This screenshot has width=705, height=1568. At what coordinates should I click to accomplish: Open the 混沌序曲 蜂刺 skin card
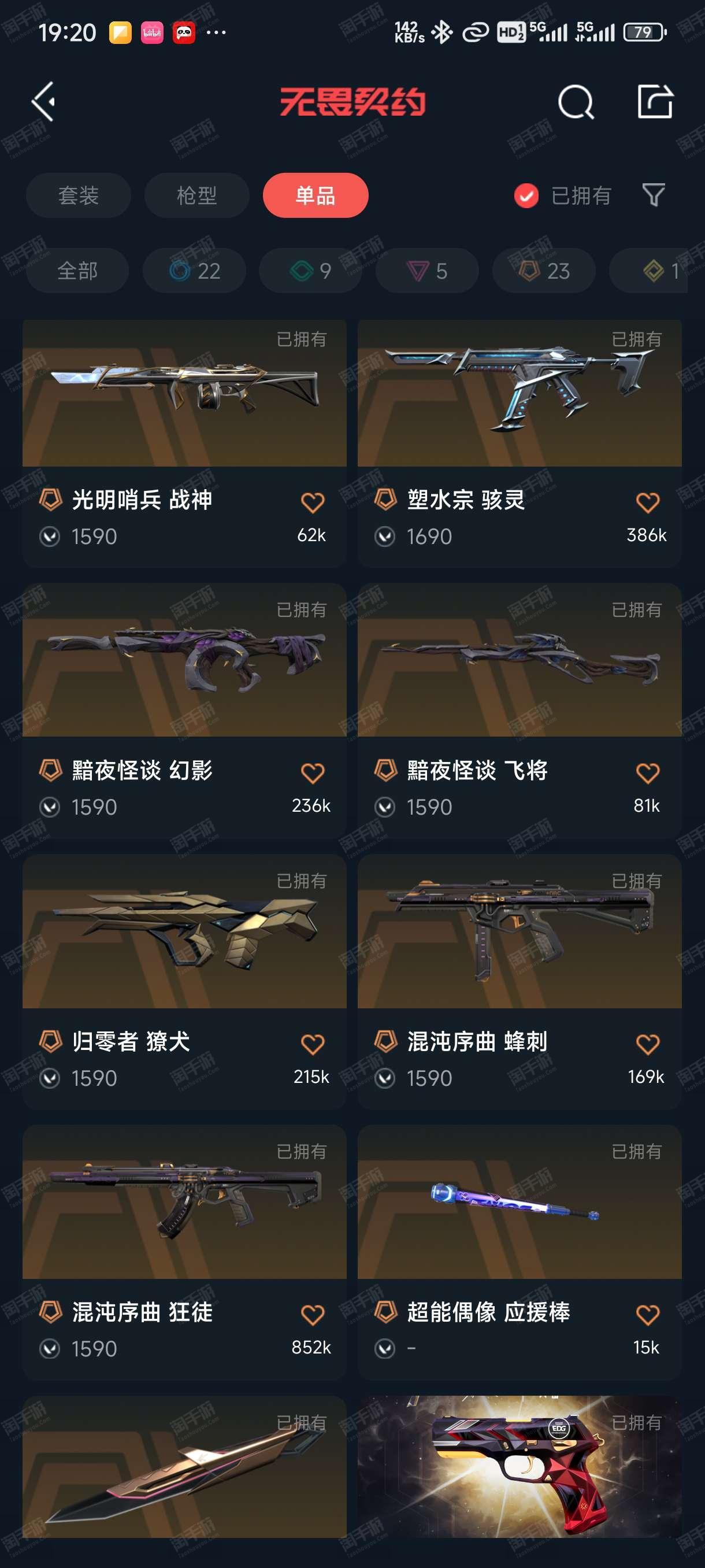point(520,981)
